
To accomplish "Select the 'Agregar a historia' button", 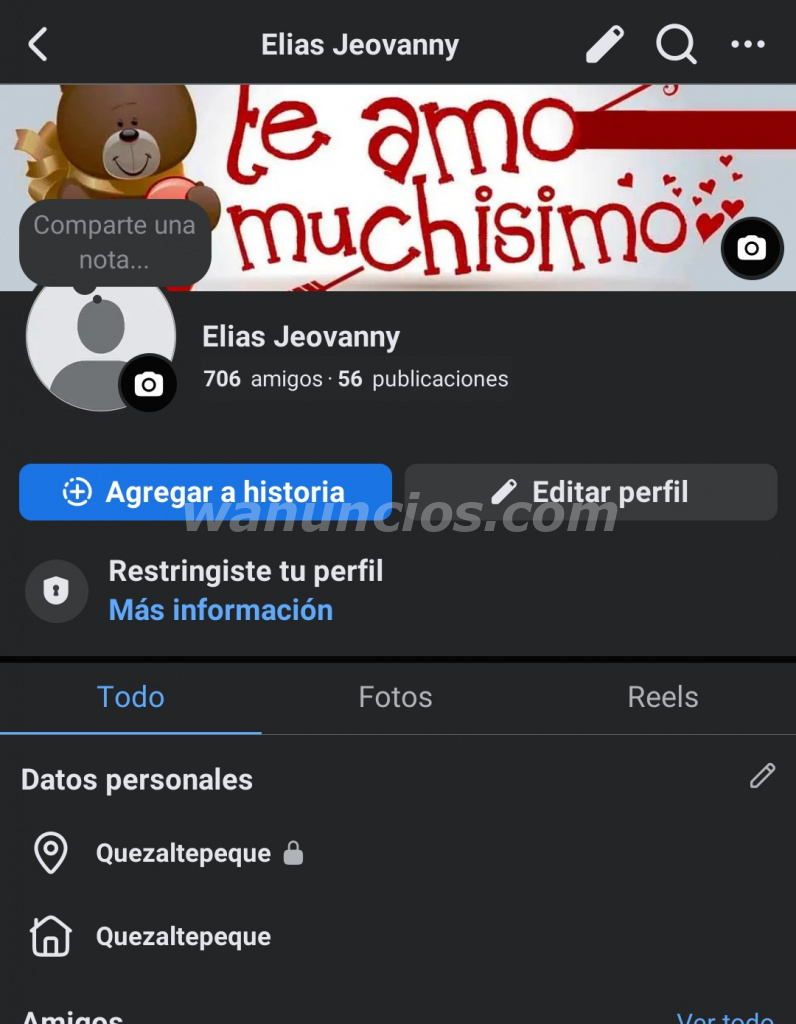I will (x=205, y=492).
